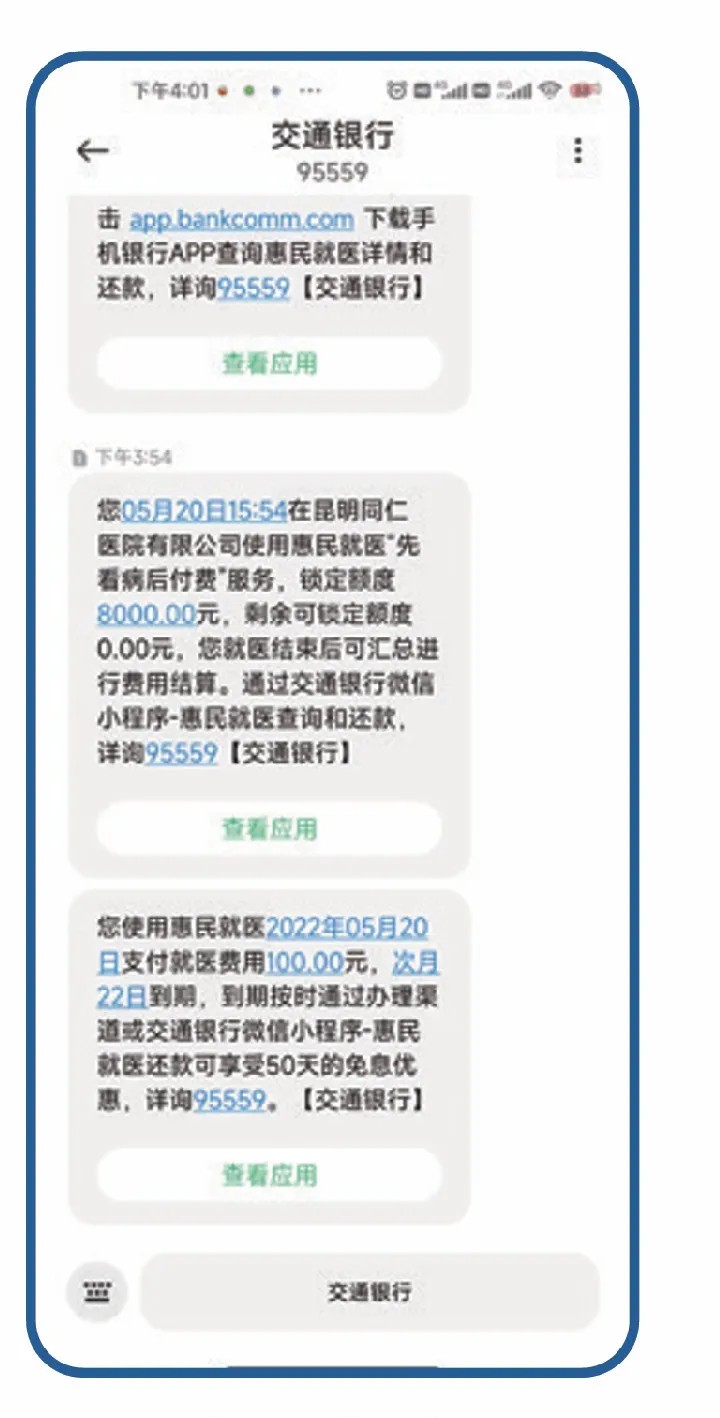Switch to keyboard input
The height and width of the screenshot is (1418, 720).
pyautogui.click(x=98, y=1292)
